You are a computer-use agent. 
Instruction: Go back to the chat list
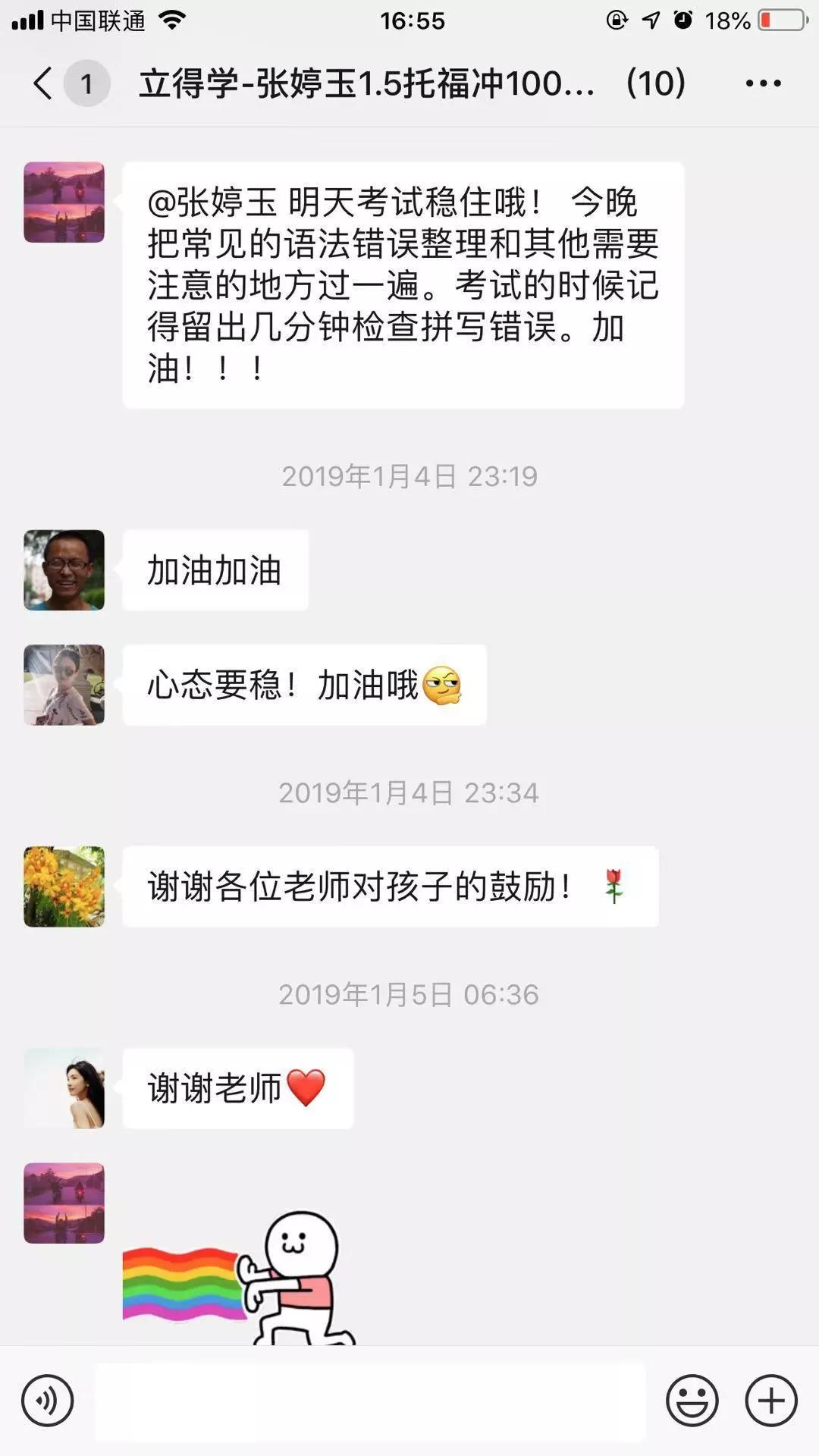click(x=44, y=83)
